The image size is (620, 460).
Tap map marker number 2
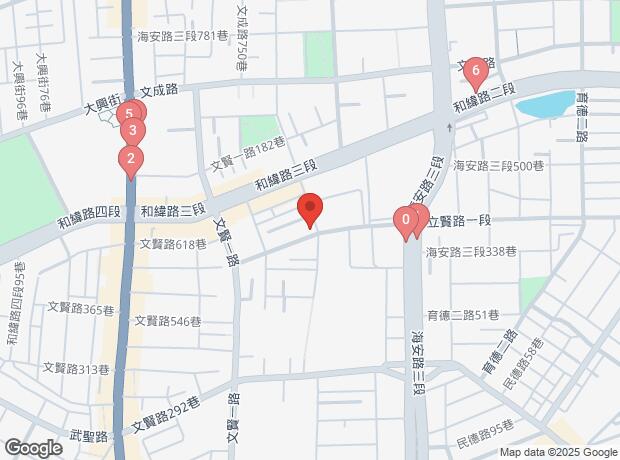[130, 158]
